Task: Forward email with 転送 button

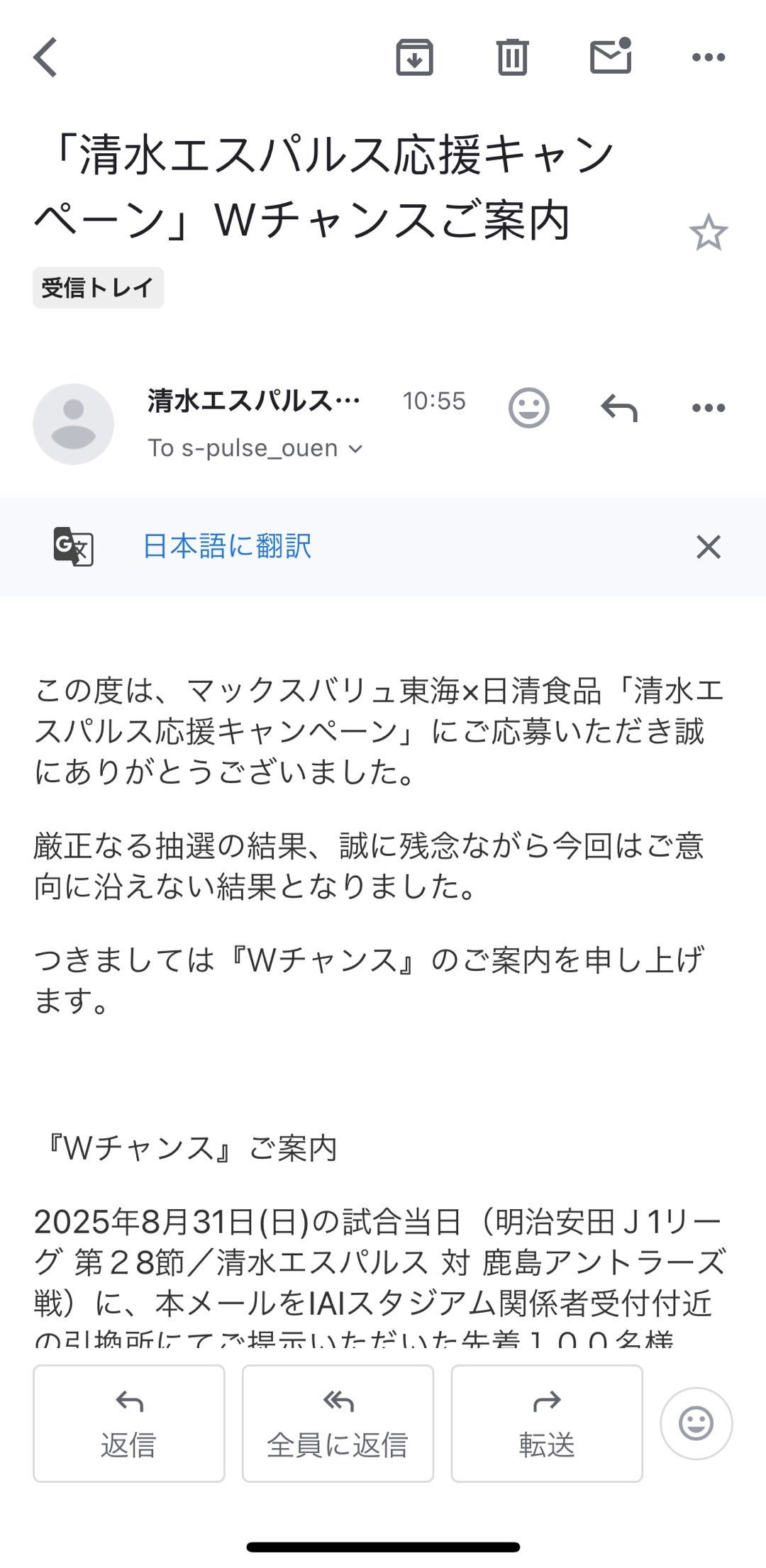Action: pyautogui.click(x=546, y=1423)
